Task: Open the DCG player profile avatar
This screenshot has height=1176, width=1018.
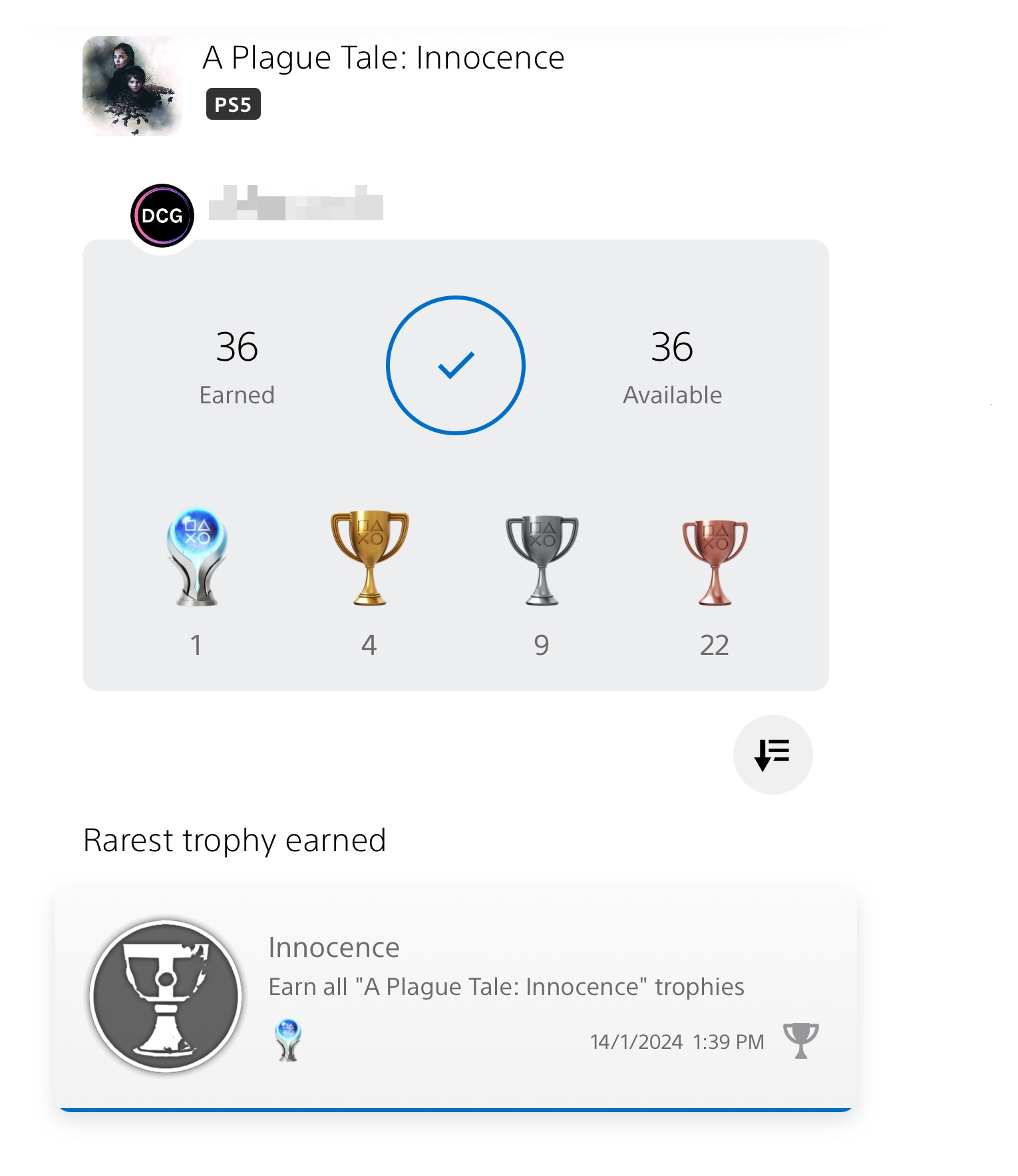Action: pos(162,216)
